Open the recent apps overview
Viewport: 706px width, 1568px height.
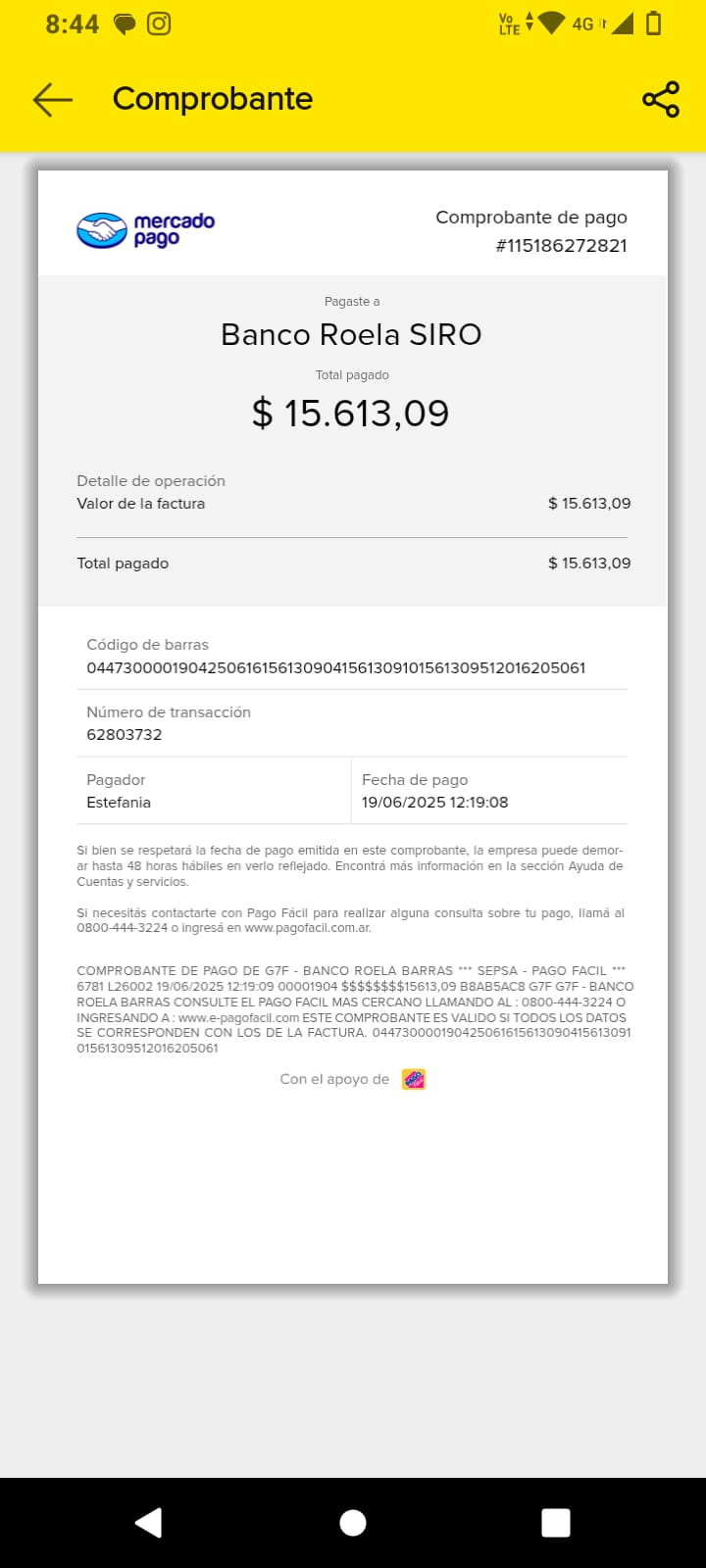(x=555, y=1522)
